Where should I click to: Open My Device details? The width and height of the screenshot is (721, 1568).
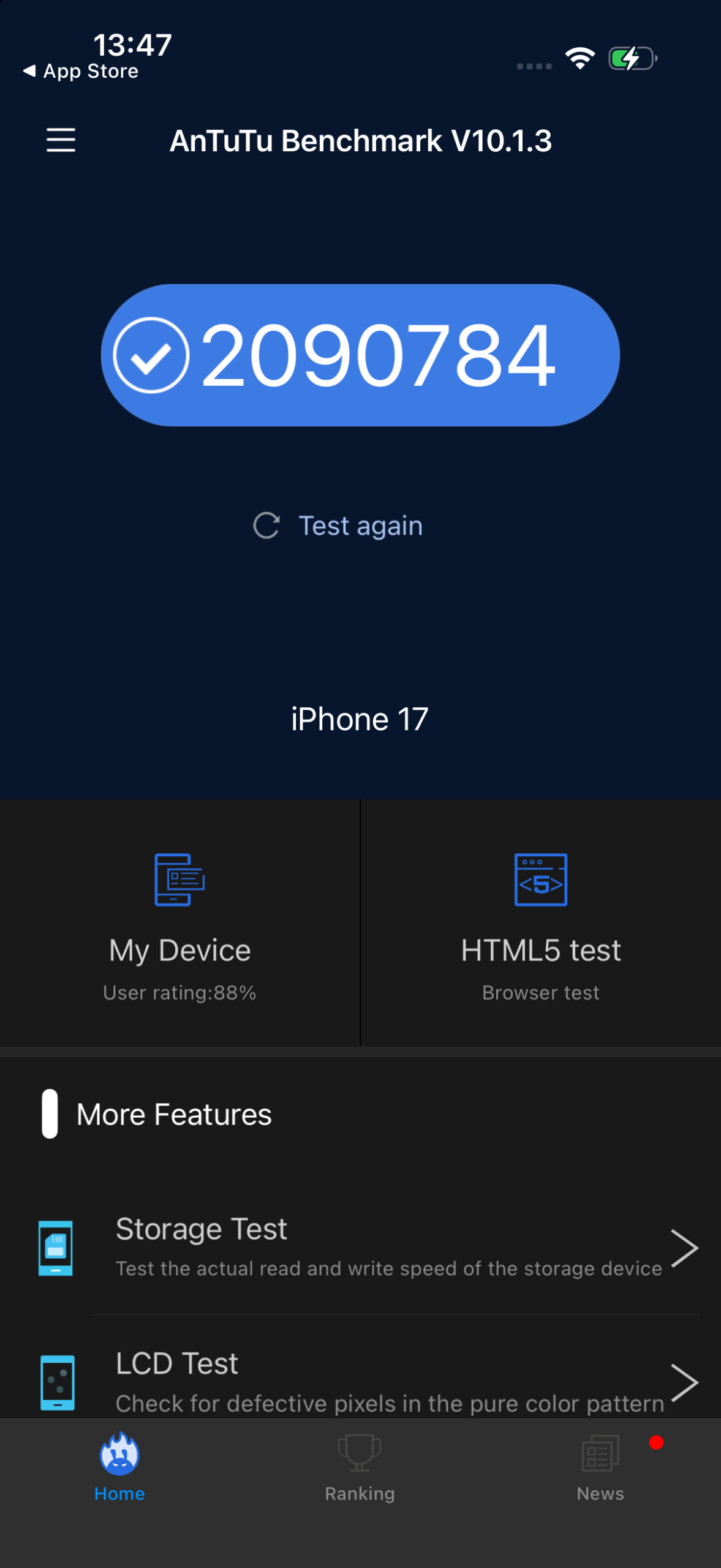179,924
